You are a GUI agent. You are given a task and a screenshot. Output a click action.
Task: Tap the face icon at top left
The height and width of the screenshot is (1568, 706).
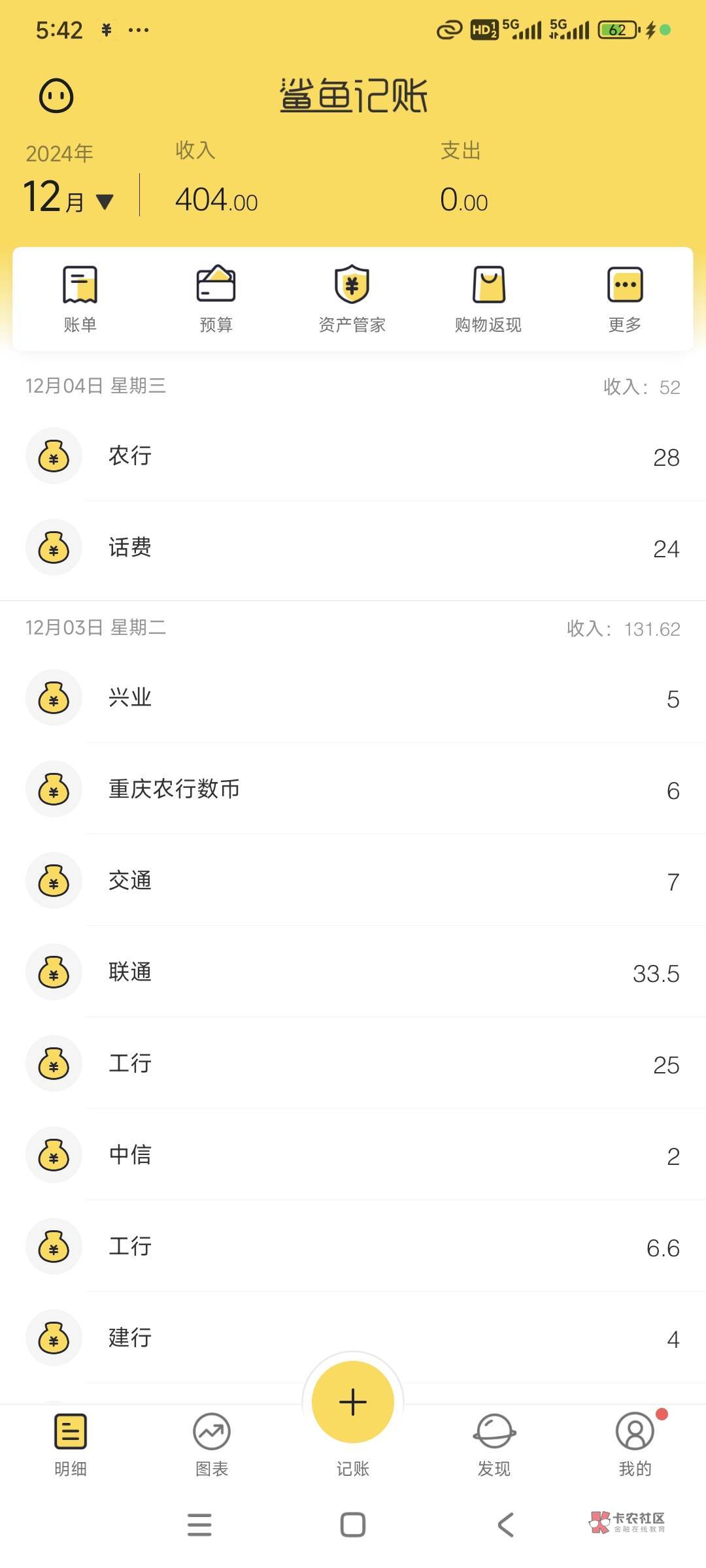click(56, 96)
